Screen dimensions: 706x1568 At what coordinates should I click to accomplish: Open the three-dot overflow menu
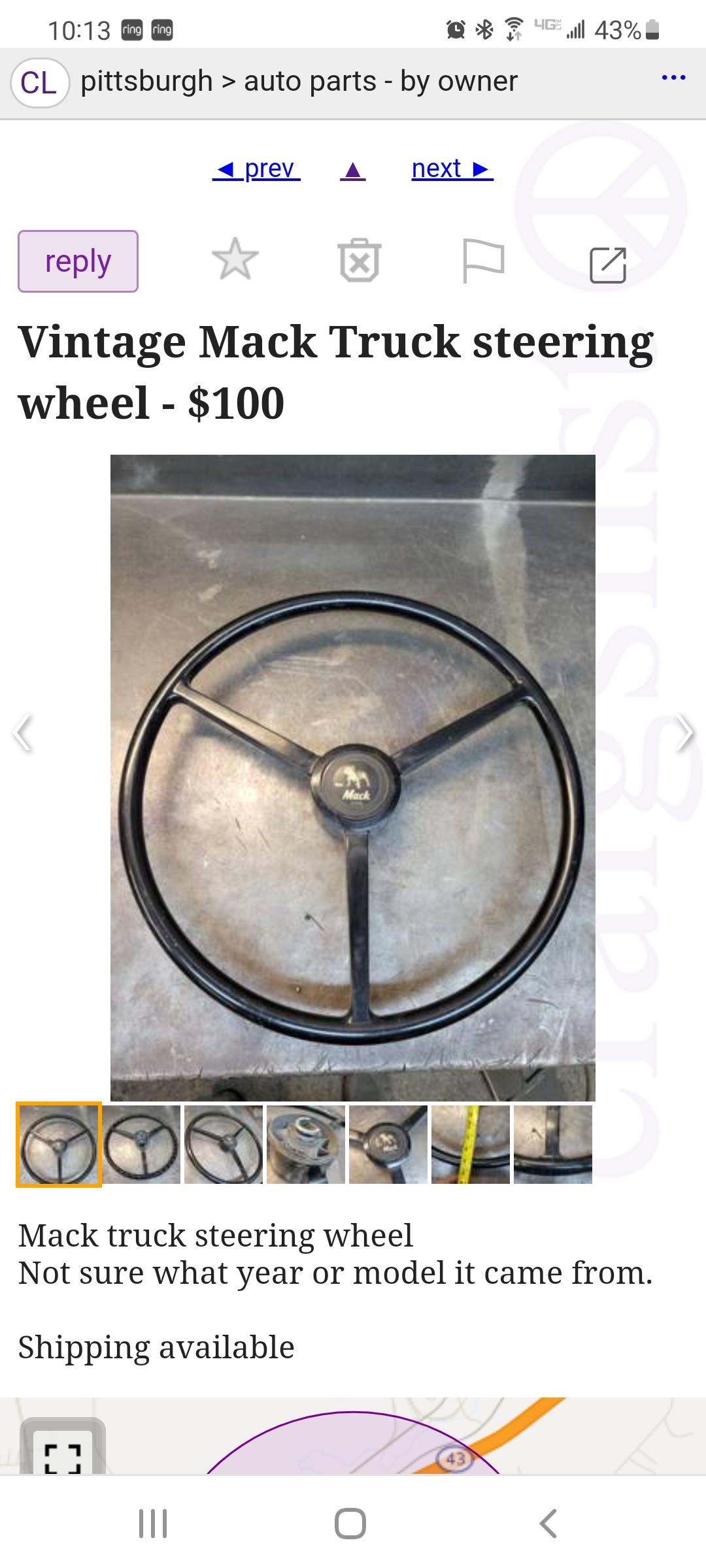click(x=673, y=78)
